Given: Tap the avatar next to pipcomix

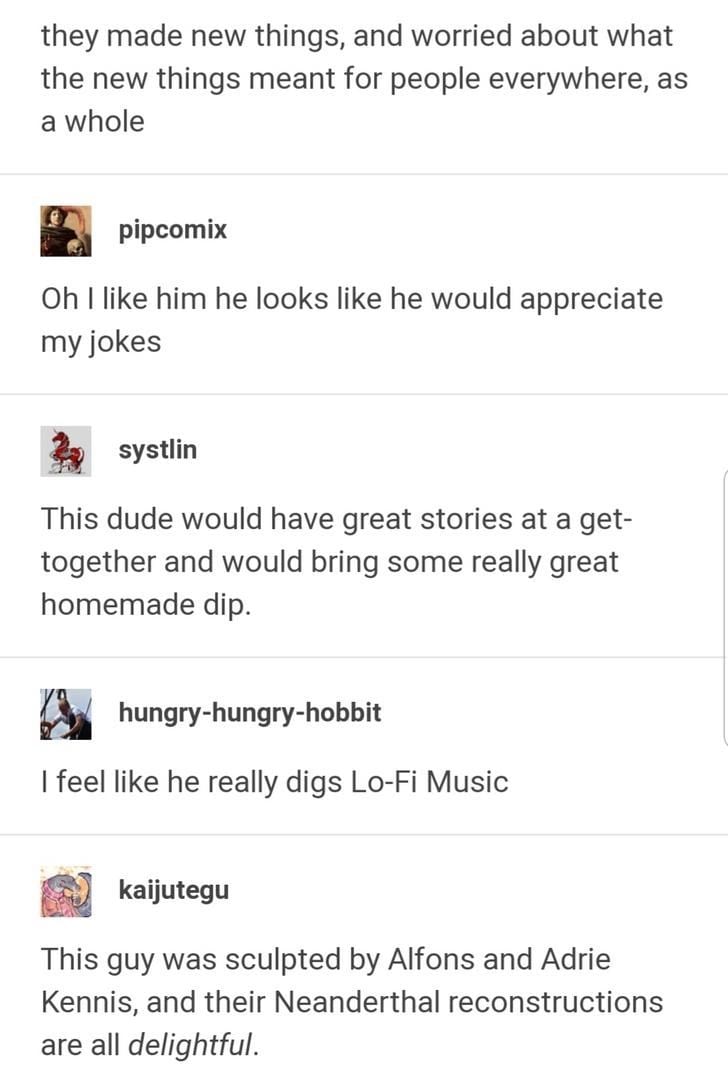Looking at the screenshot, I should pos(66,231).
